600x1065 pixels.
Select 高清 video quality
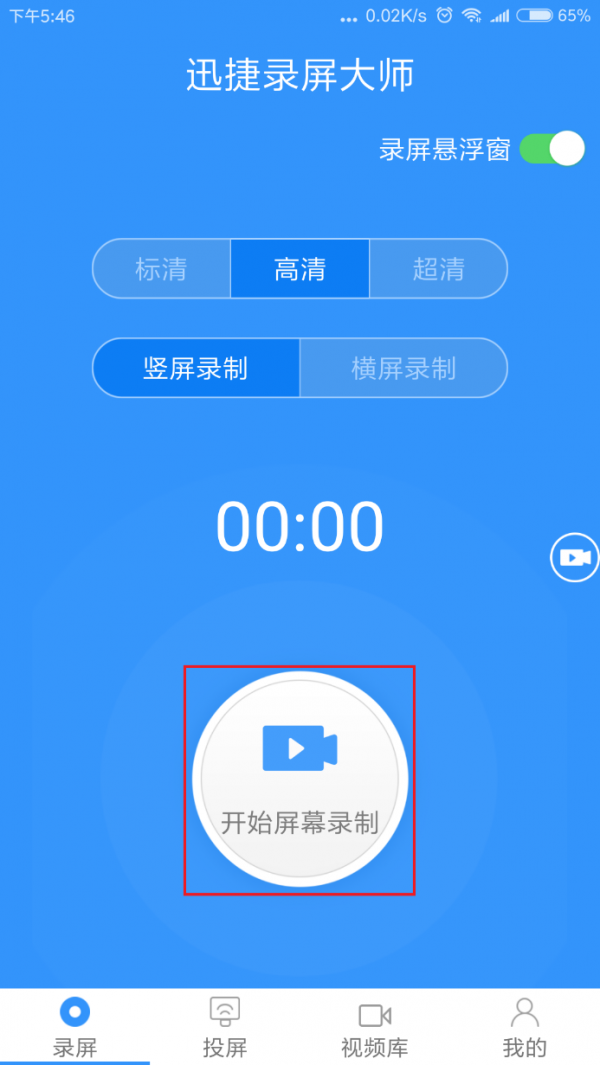tap(300, 268)
